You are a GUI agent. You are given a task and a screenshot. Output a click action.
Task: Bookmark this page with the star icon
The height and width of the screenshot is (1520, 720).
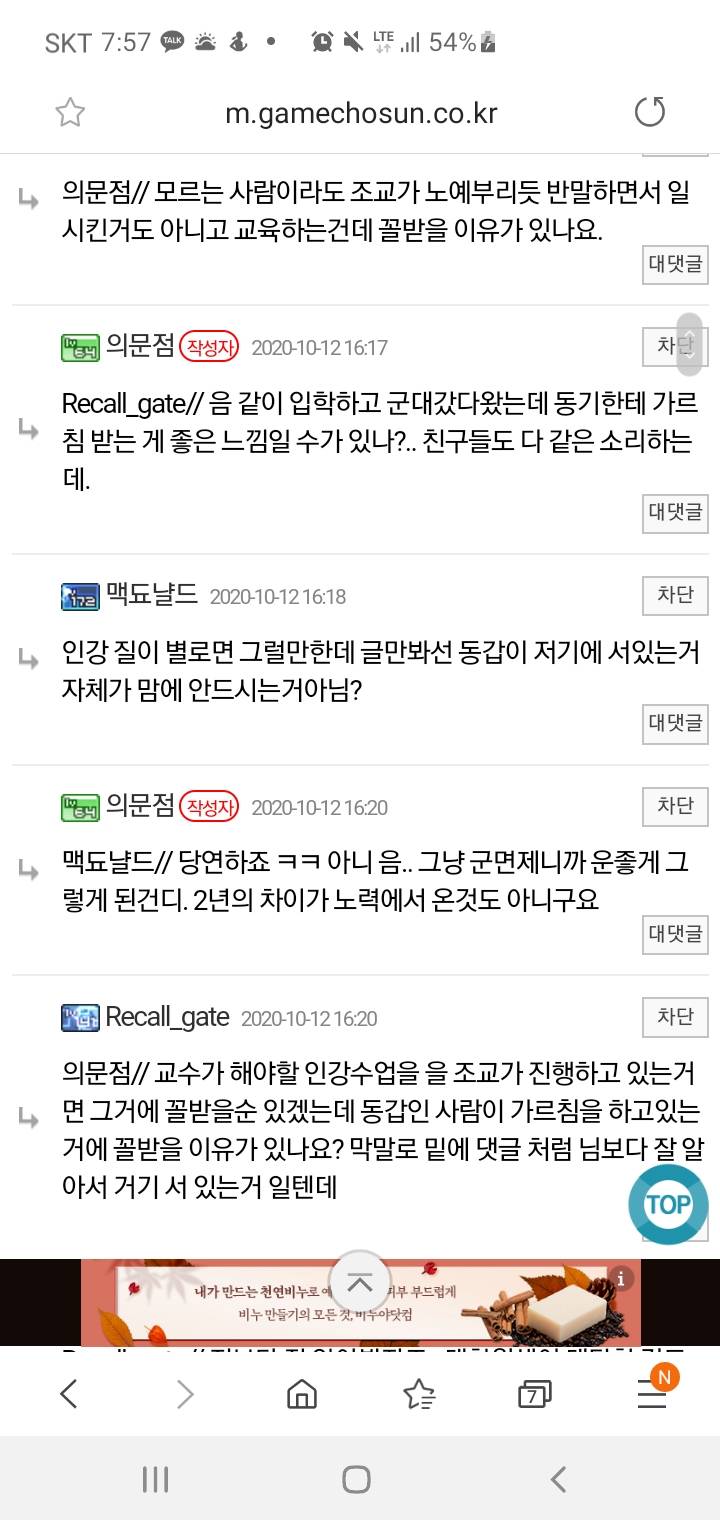(69, 113)
